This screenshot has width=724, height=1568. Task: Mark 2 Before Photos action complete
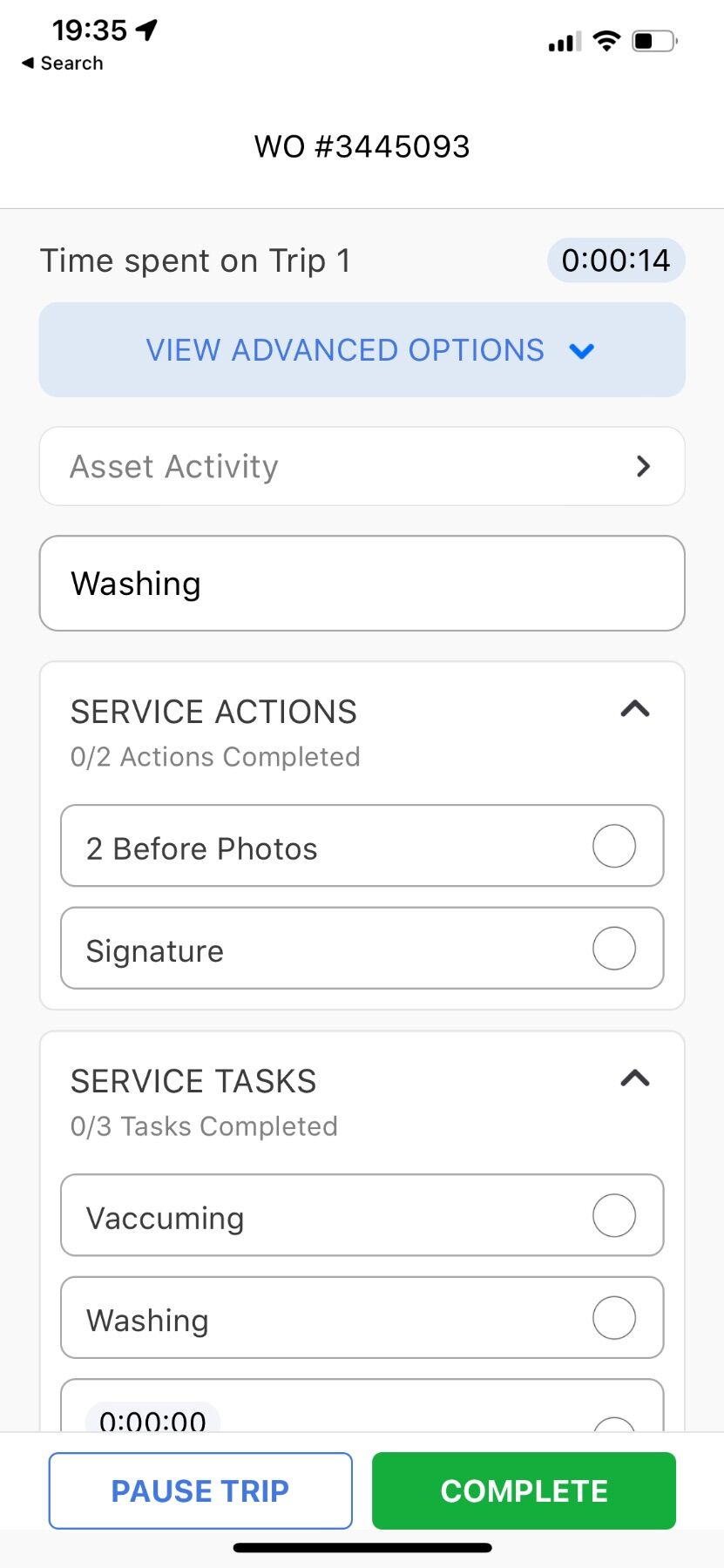click(613, 846)
